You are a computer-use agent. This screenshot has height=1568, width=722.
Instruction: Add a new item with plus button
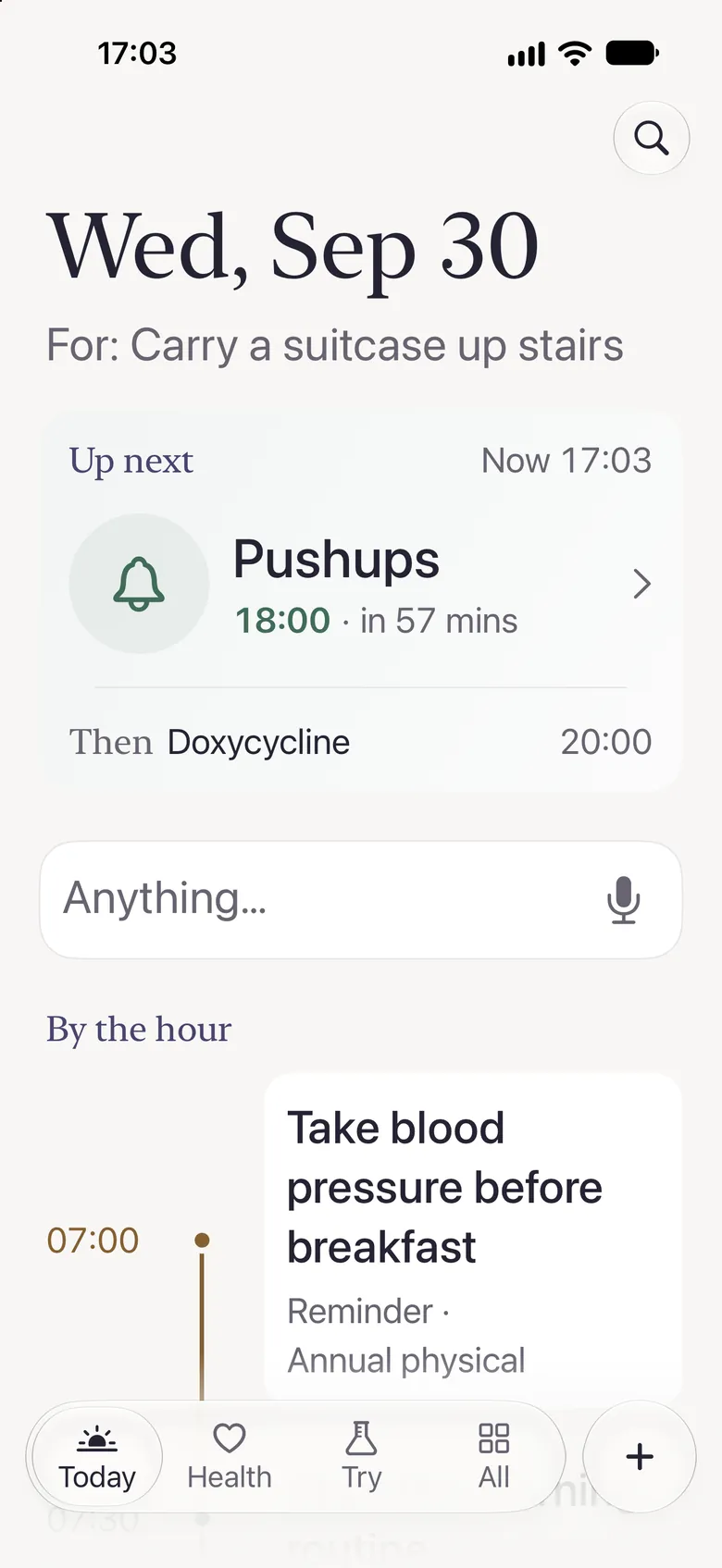click(640, 1457)
